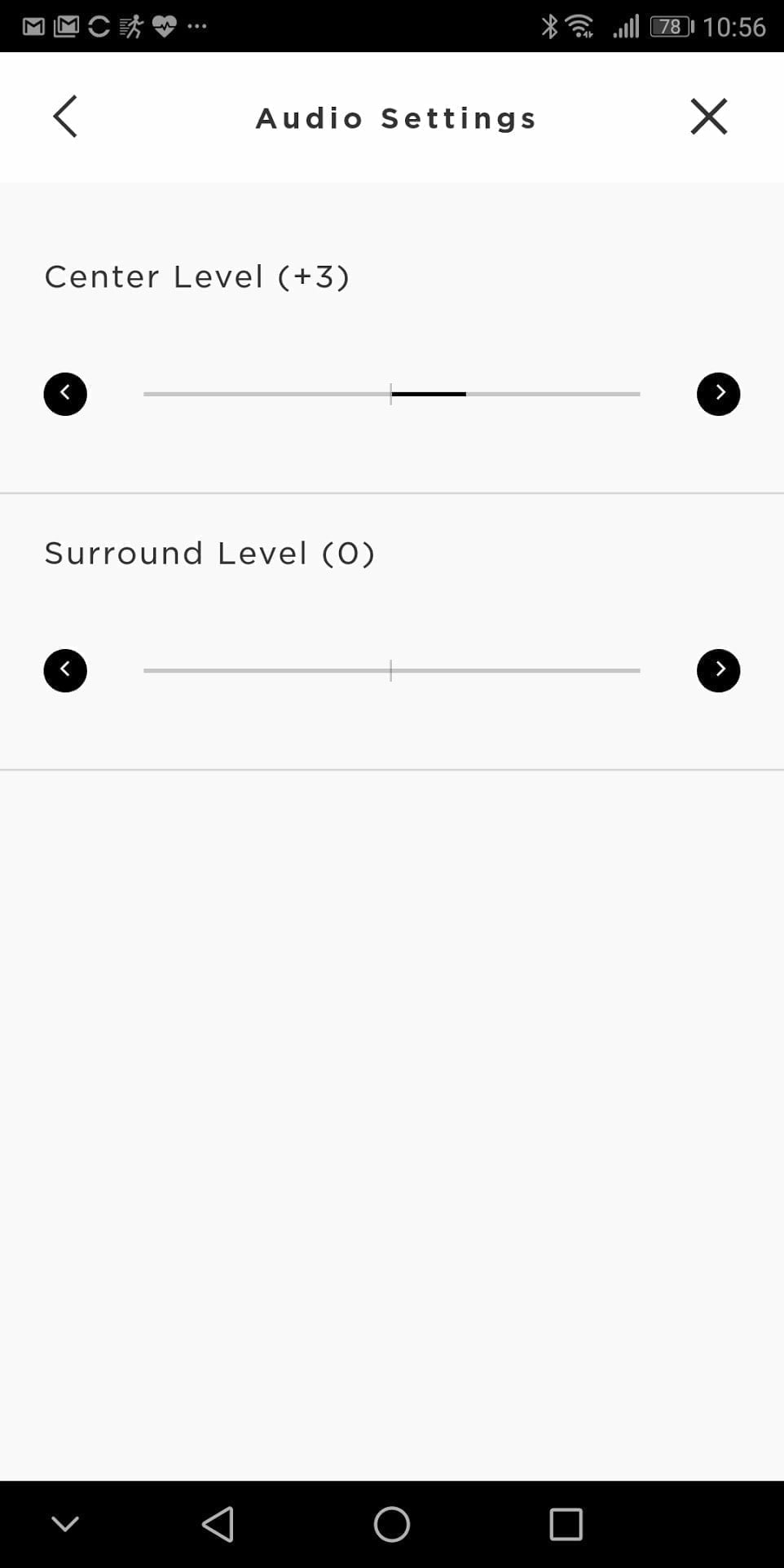784x1568 pixels.
Task: Increase the Center Level
Action: 718,394
